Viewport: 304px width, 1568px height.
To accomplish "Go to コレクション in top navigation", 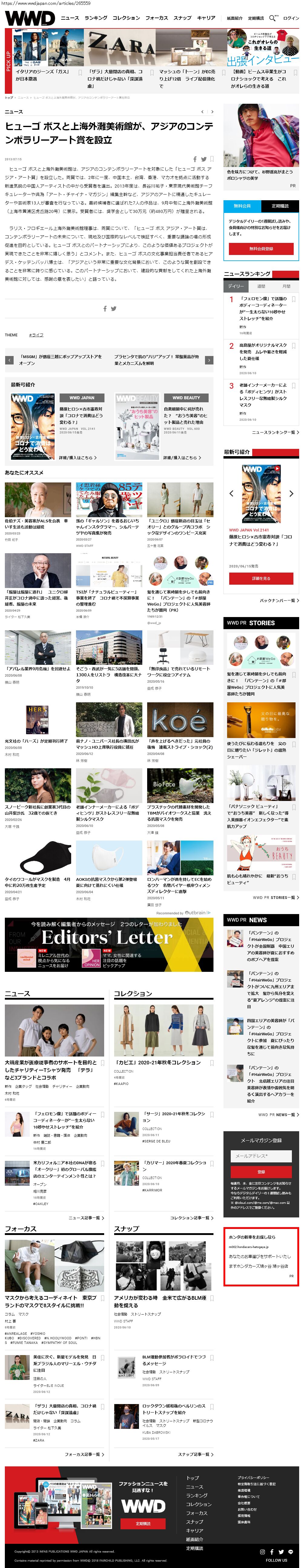I will [x=126, y=18].
